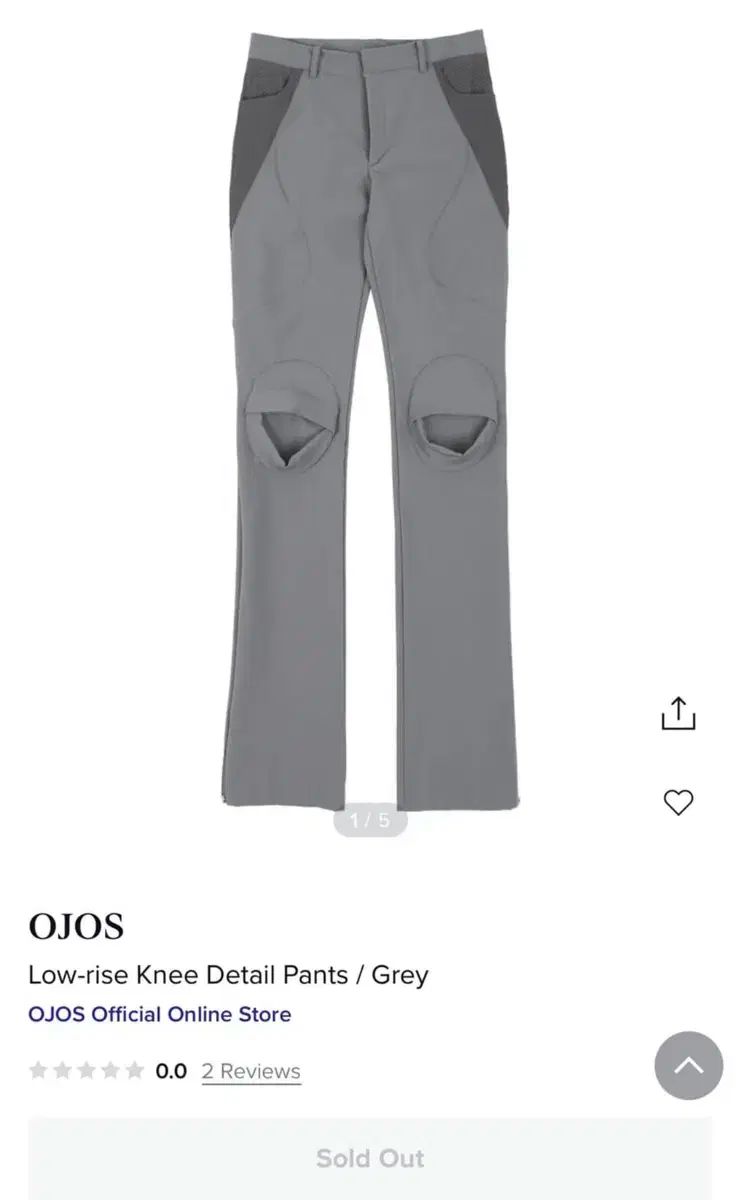Tap the 1 / 5 image counter
Screen dimensions: 741x1200
click(x=371, y=821)
